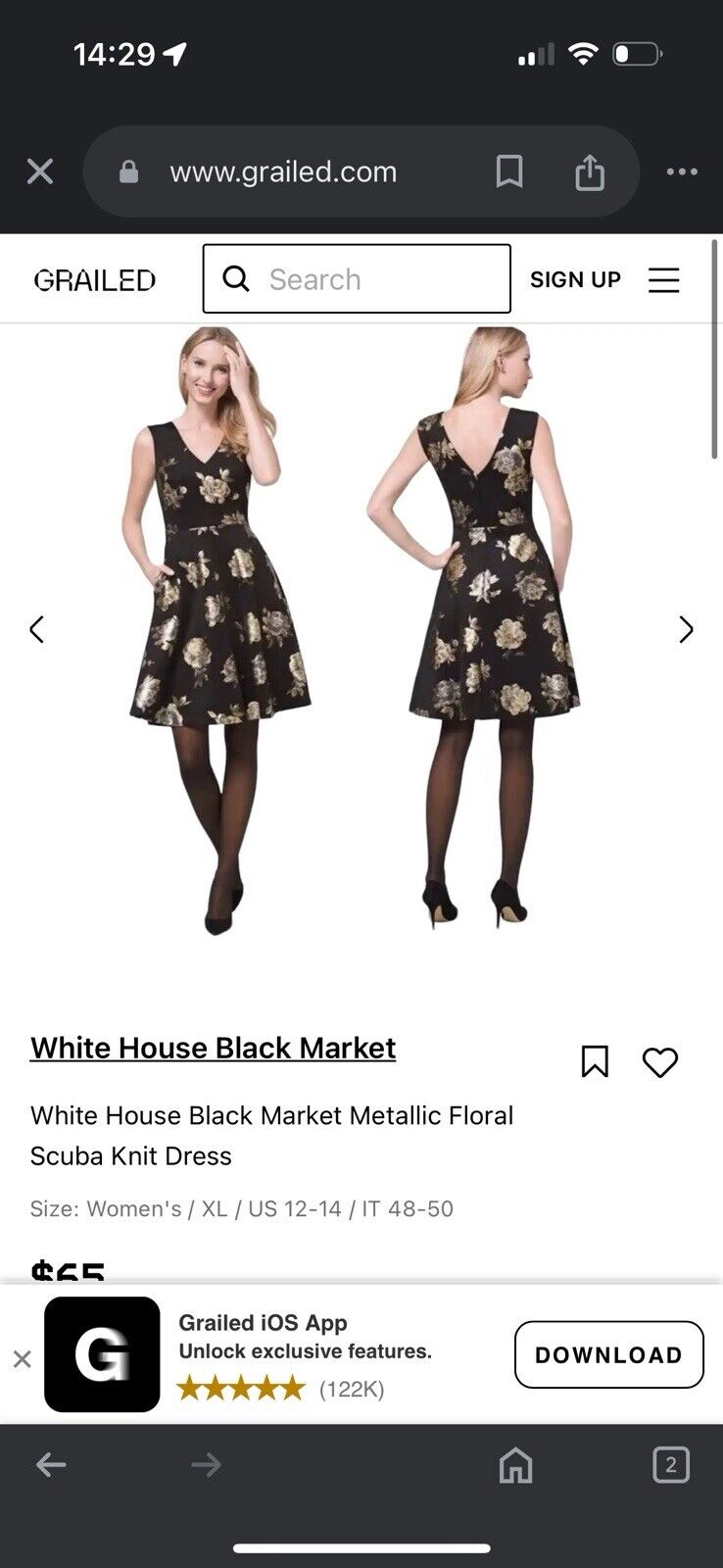Screen dimensions: 723x1568
Task: Open the browser's three-dot options menu
Action: click(682, 172)
